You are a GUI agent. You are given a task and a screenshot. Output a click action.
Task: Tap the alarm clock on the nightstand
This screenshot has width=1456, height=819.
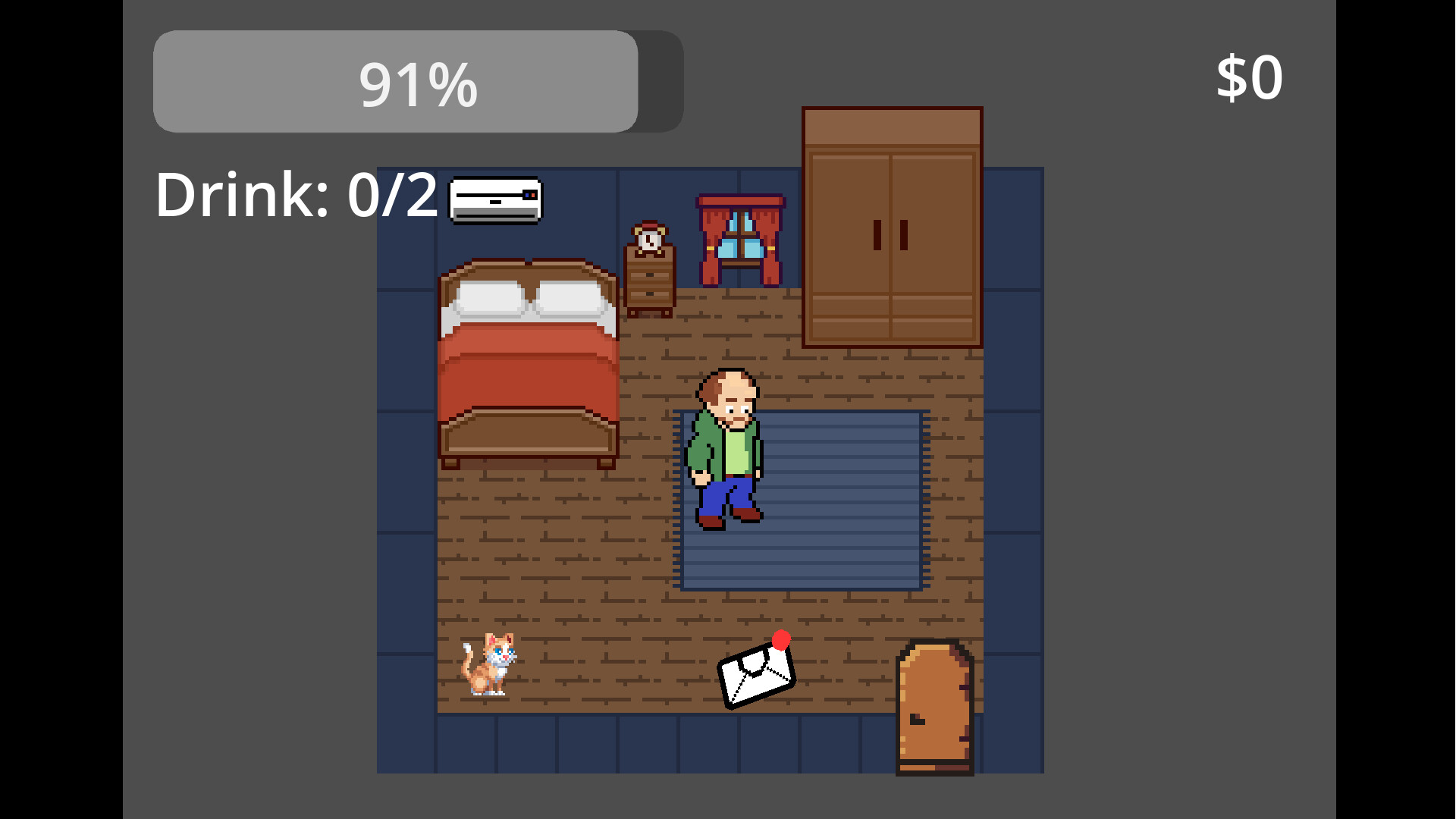click(650, 239)
